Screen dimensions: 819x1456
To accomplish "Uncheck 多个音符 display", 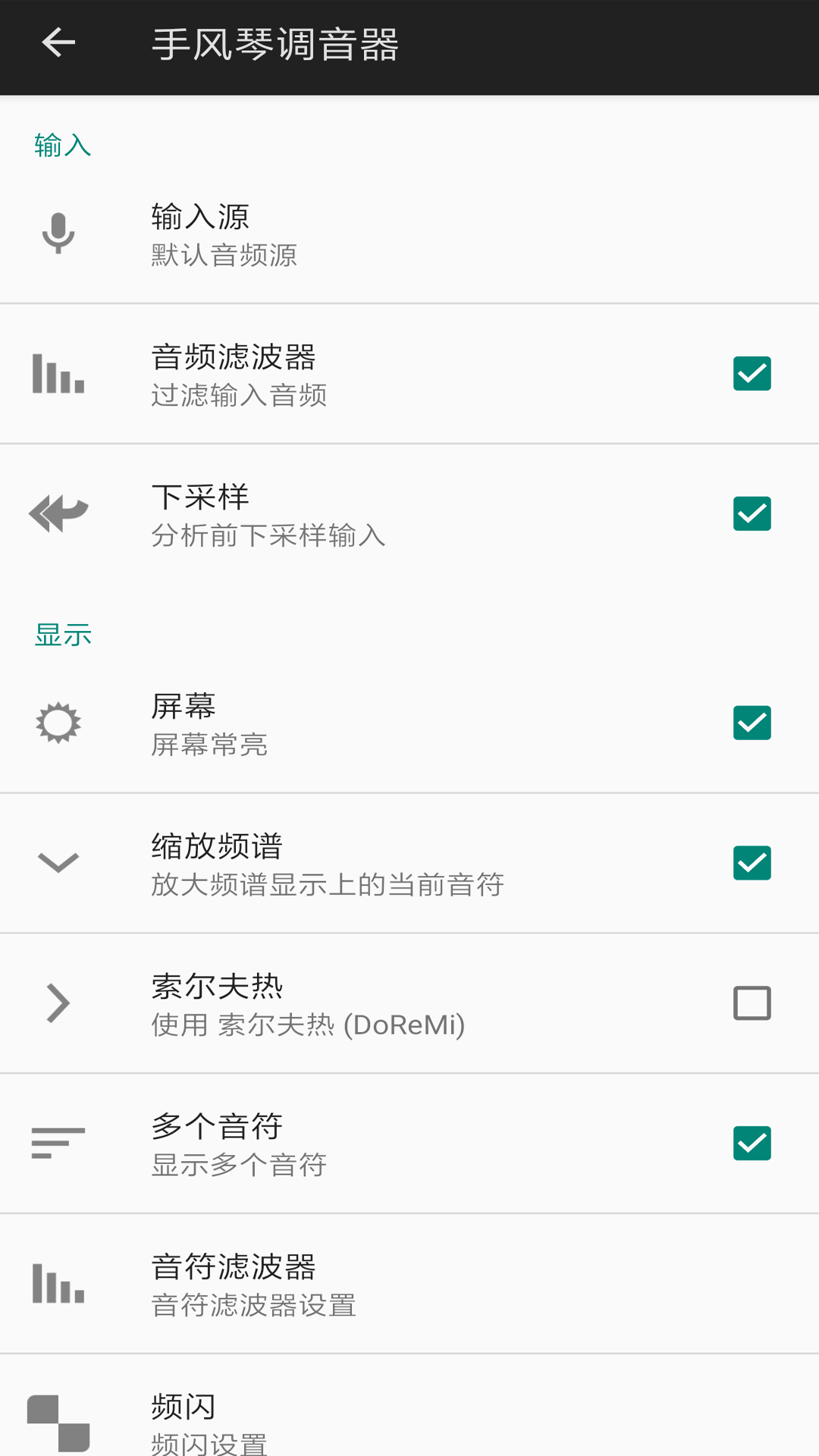I will (752, 1143).
